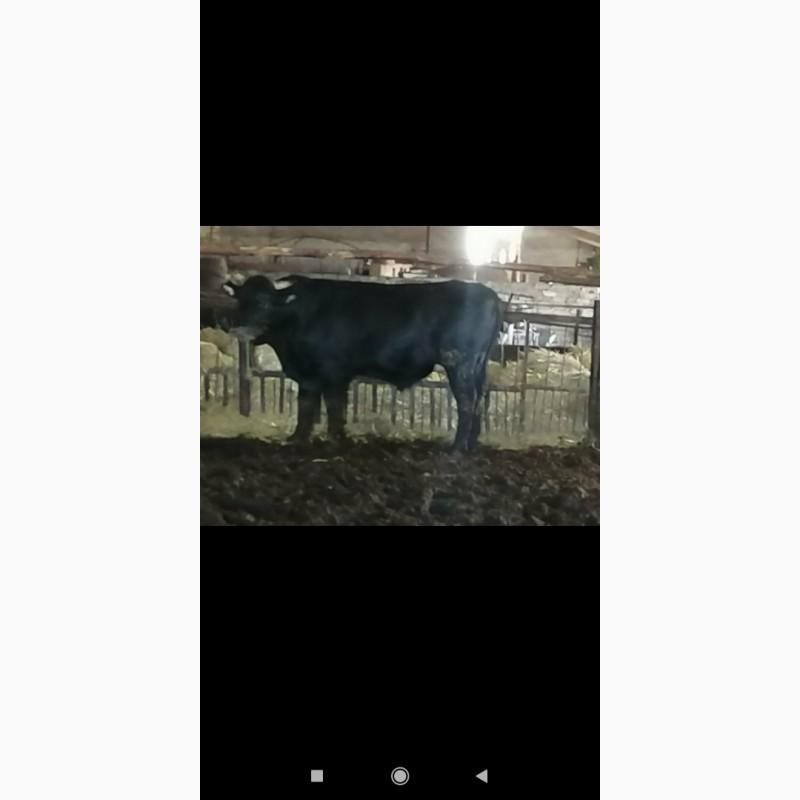The width and height of the screenshot is (800, 800).
Task: Open recent apps with the square button
Action: [x=317, y=776]
